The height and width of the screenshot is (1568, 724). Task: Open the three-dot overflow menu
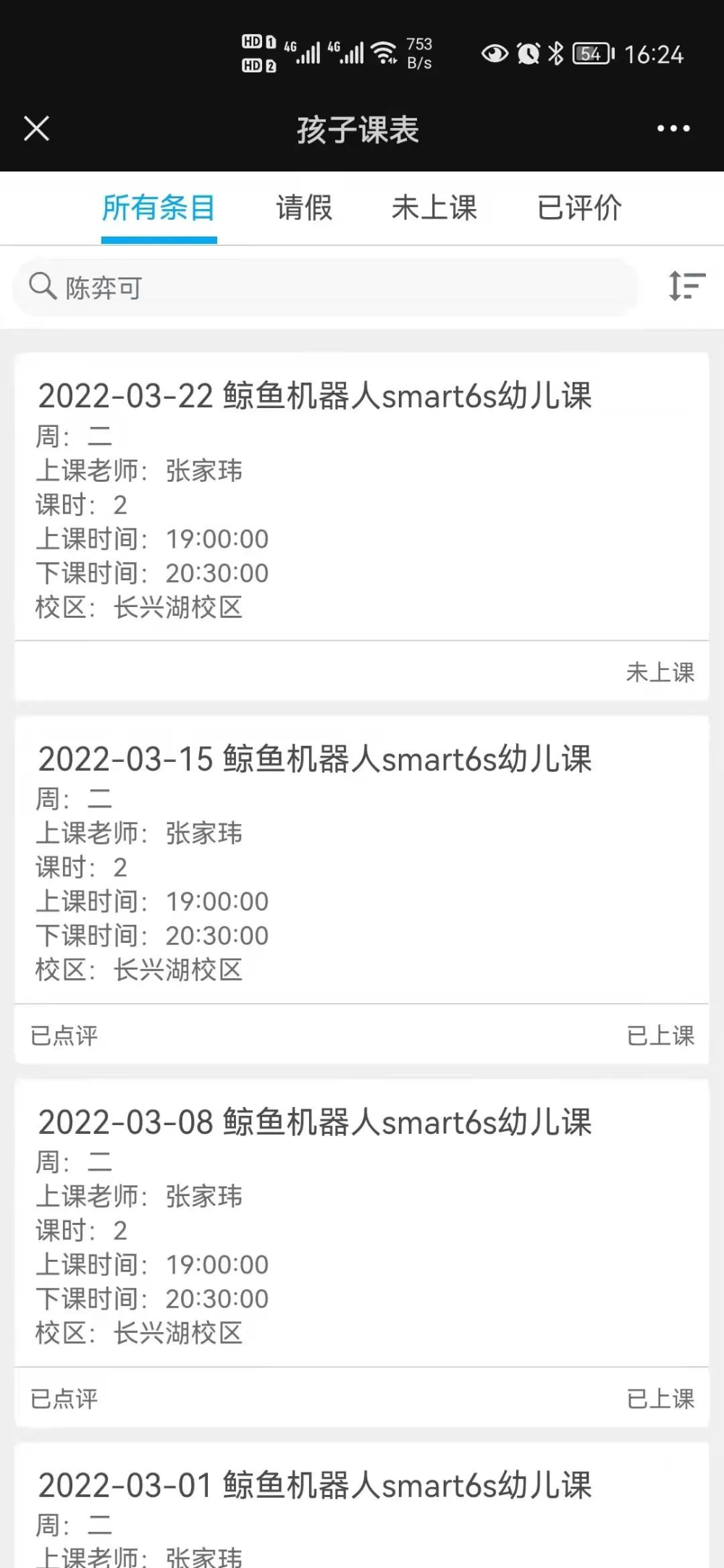[673, 129]
